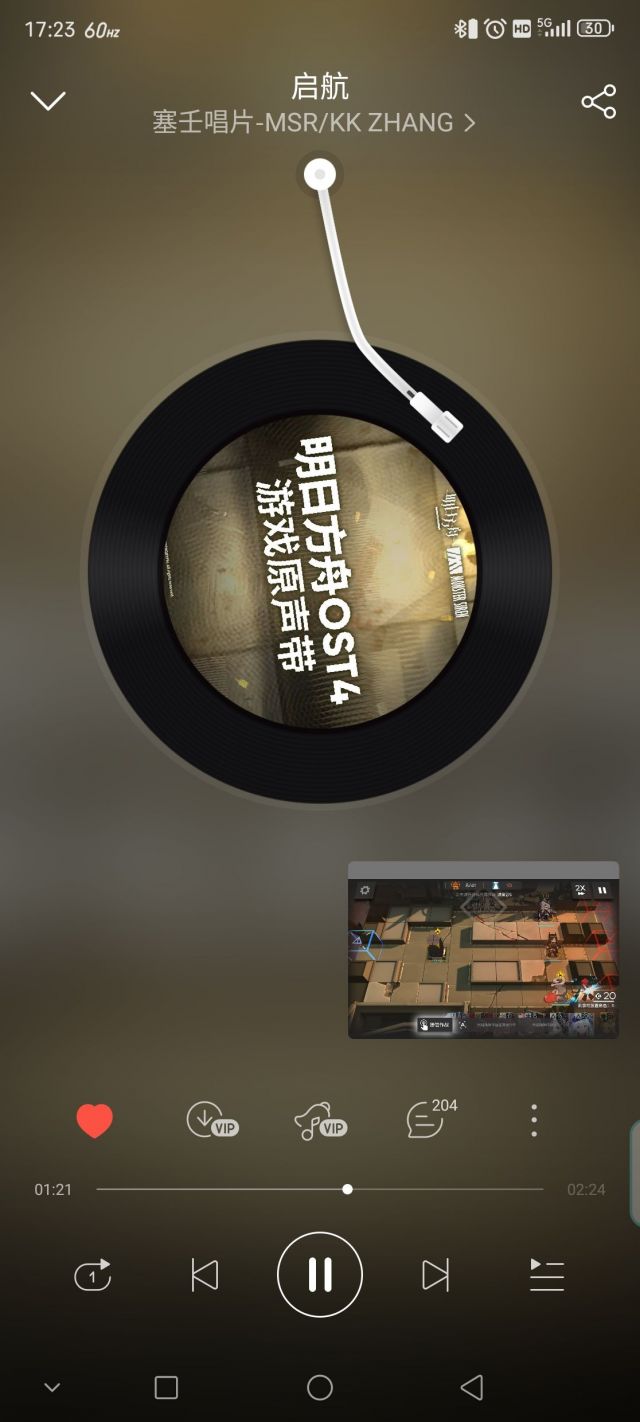Unlike the song with the red heart

(95, 1121)
